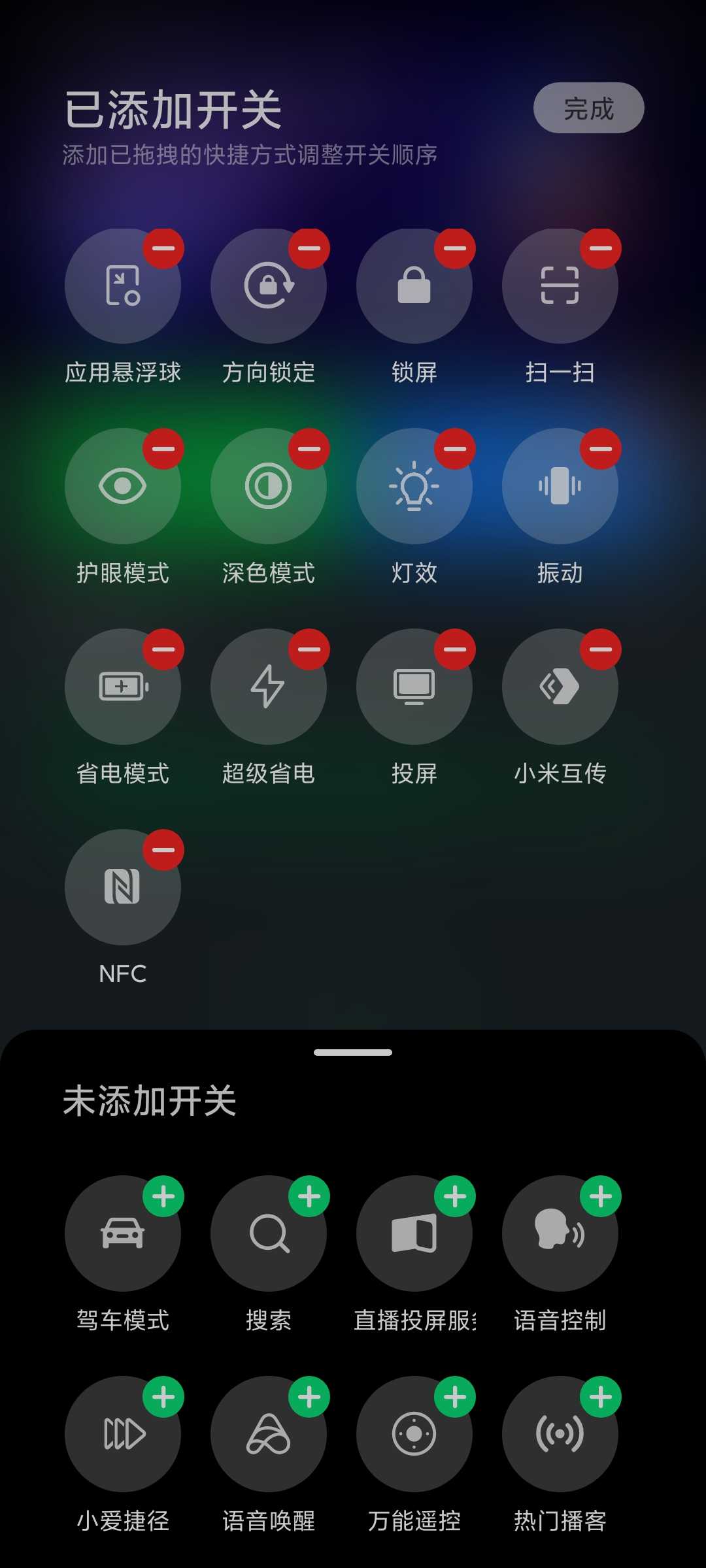This screenshot has width=706, height=1568.
Task: Remove 小米互传 from added switches
Action: coord(601,649)
